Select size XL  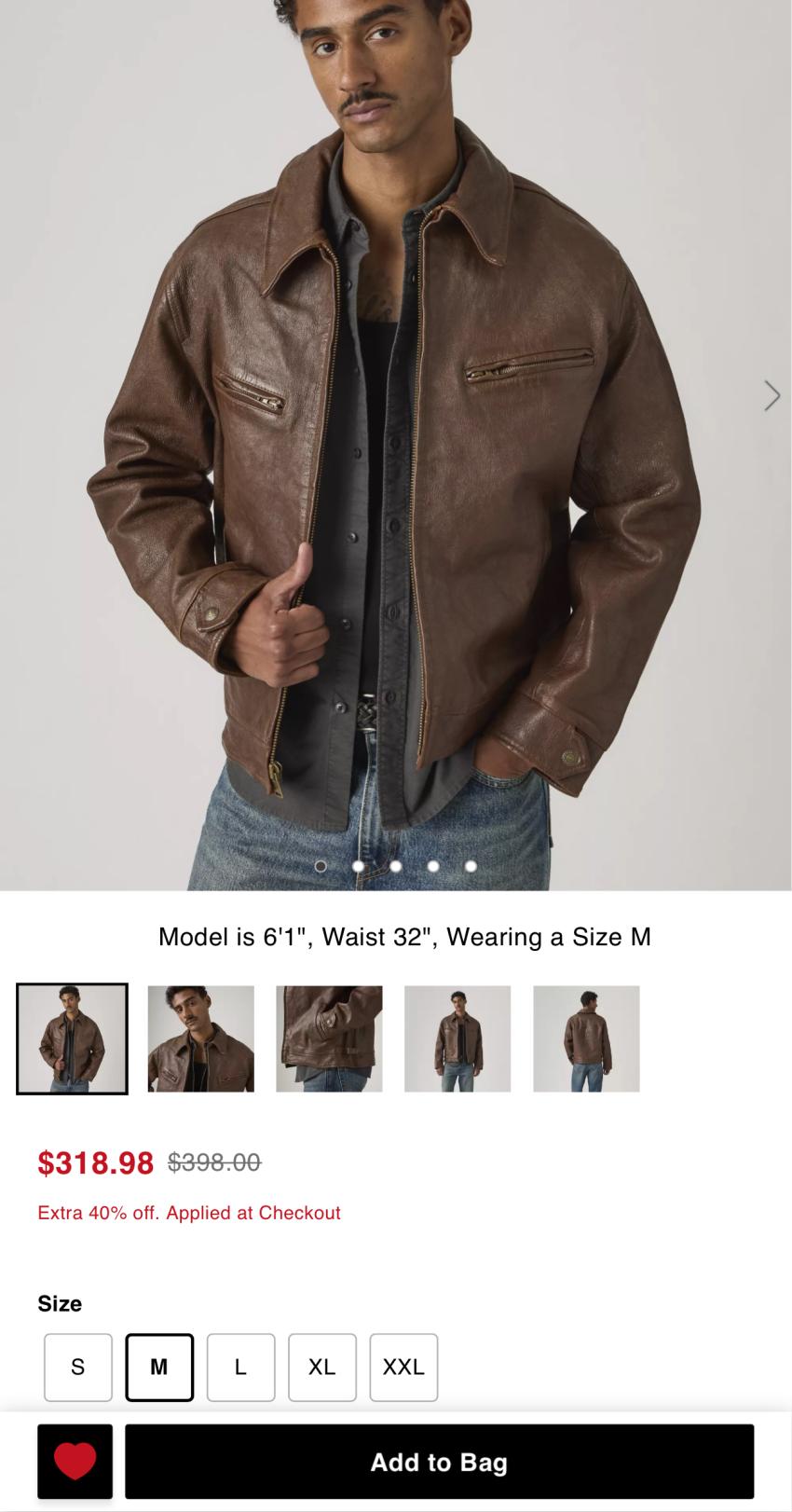(322, 1367)
